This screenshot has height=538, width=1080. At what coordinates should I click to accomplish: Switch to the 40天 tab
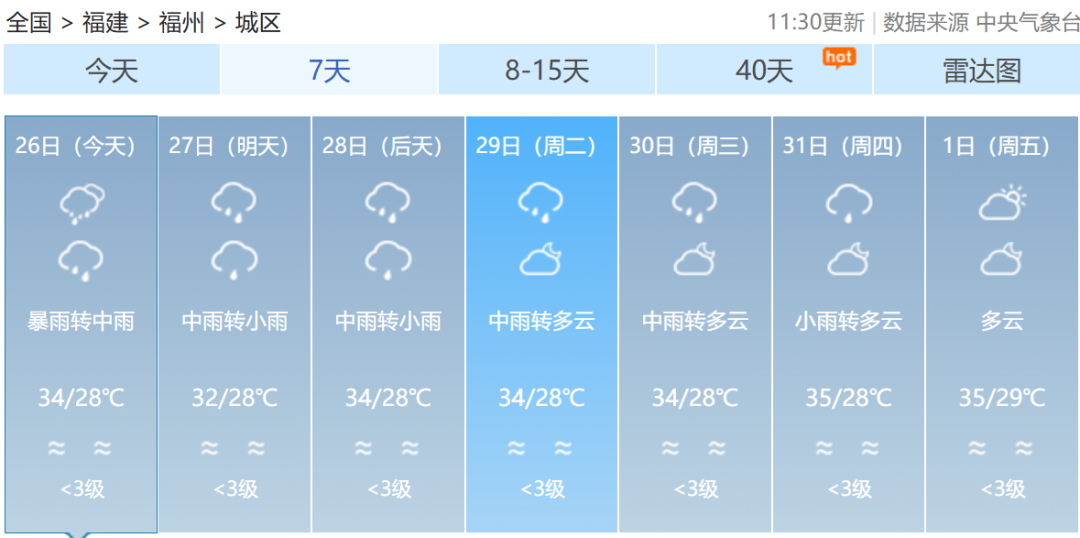[x=764, y=70]
